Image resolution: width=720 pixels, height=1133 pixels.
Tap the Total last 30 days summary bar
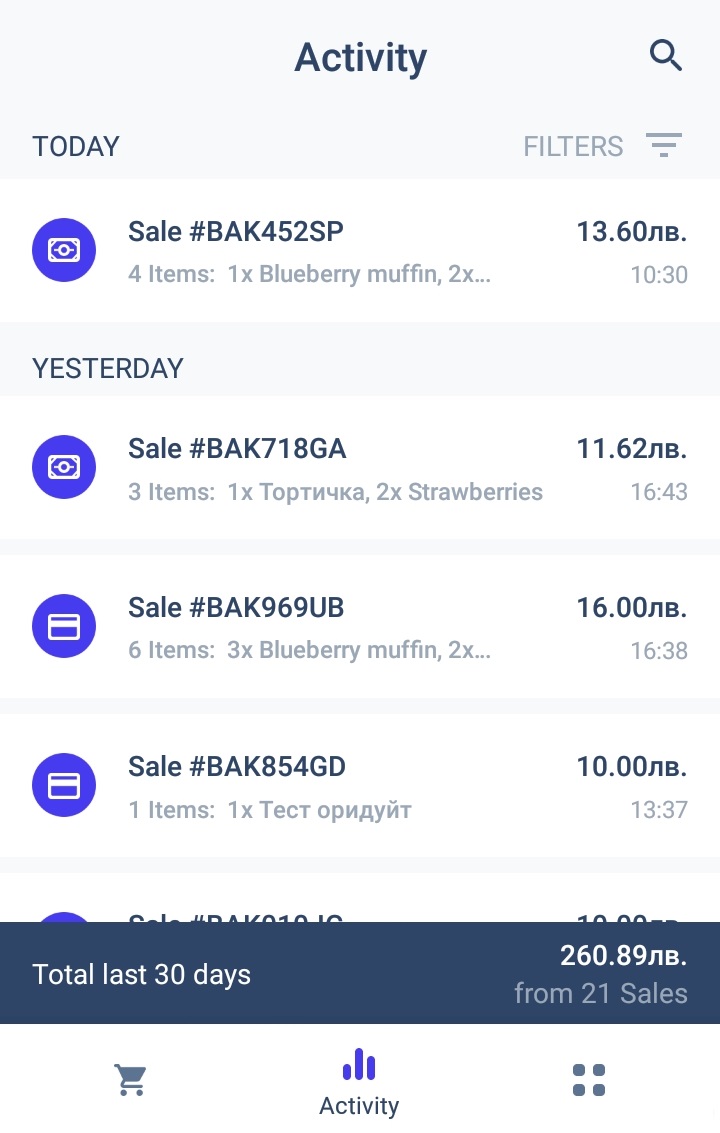[x=360, y=973]
